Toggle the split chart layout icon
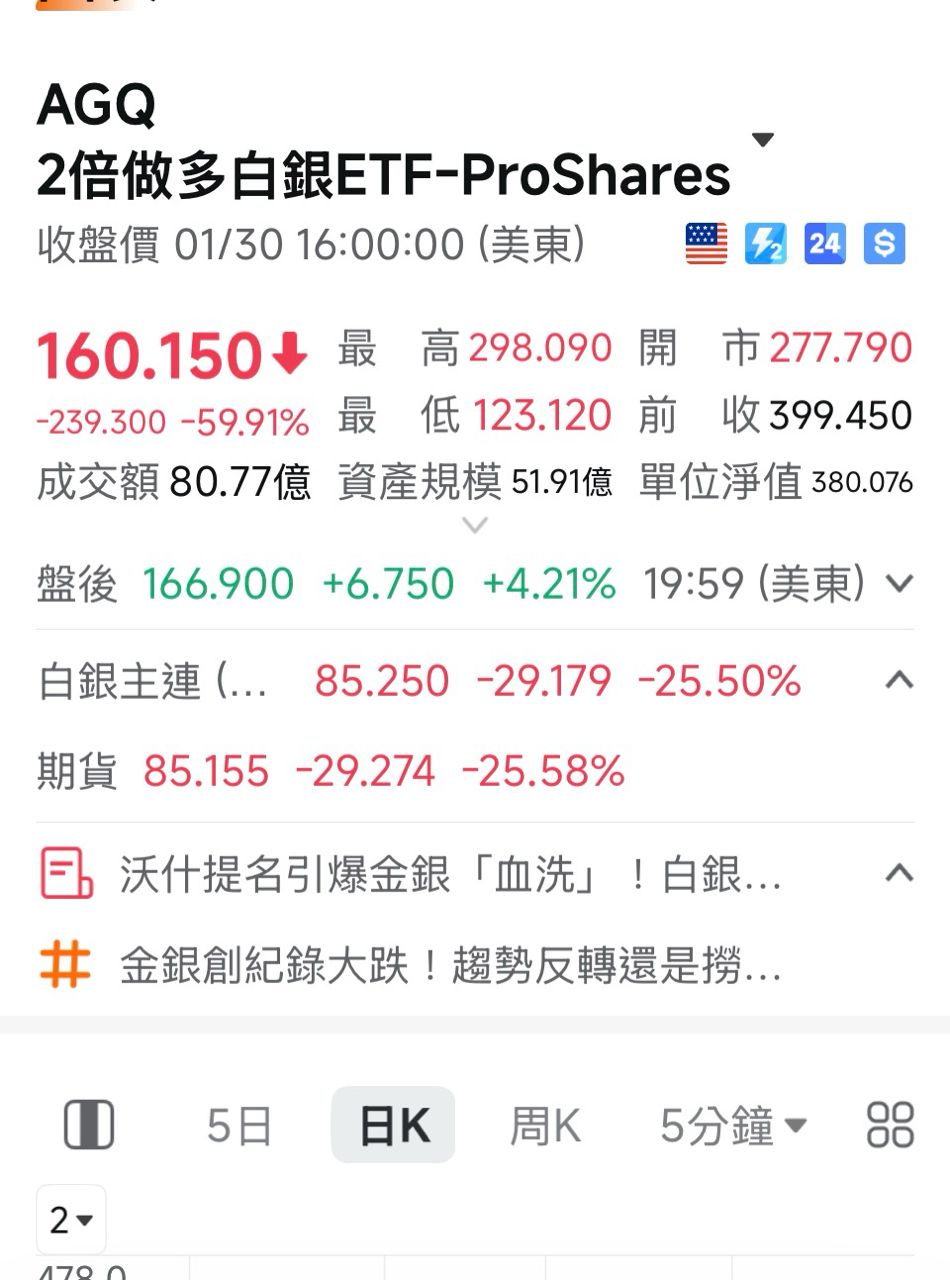Image resolution: width=950 pixels, height=1280 pixels. coord(89,1125)
